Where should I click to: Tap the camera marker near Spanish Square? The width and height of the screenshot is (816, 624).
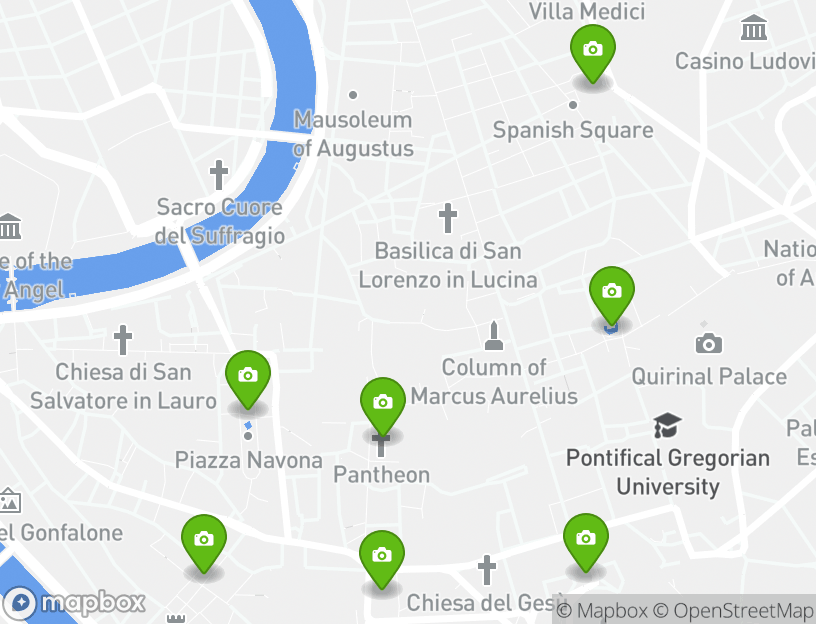(x=592, y=50)
